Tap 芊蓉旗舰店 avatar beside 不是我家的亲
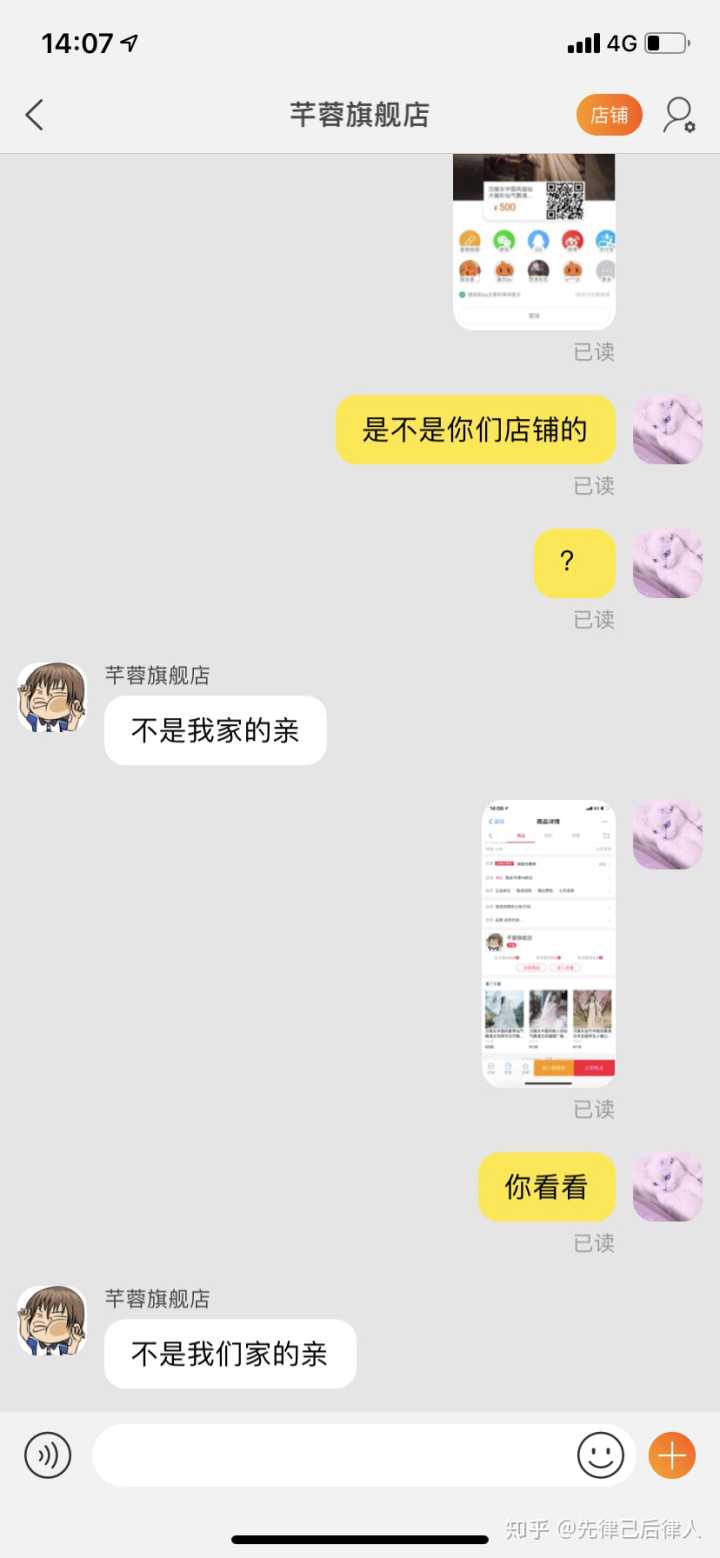The image size is (720, 1558). click(x=52, y=697)
